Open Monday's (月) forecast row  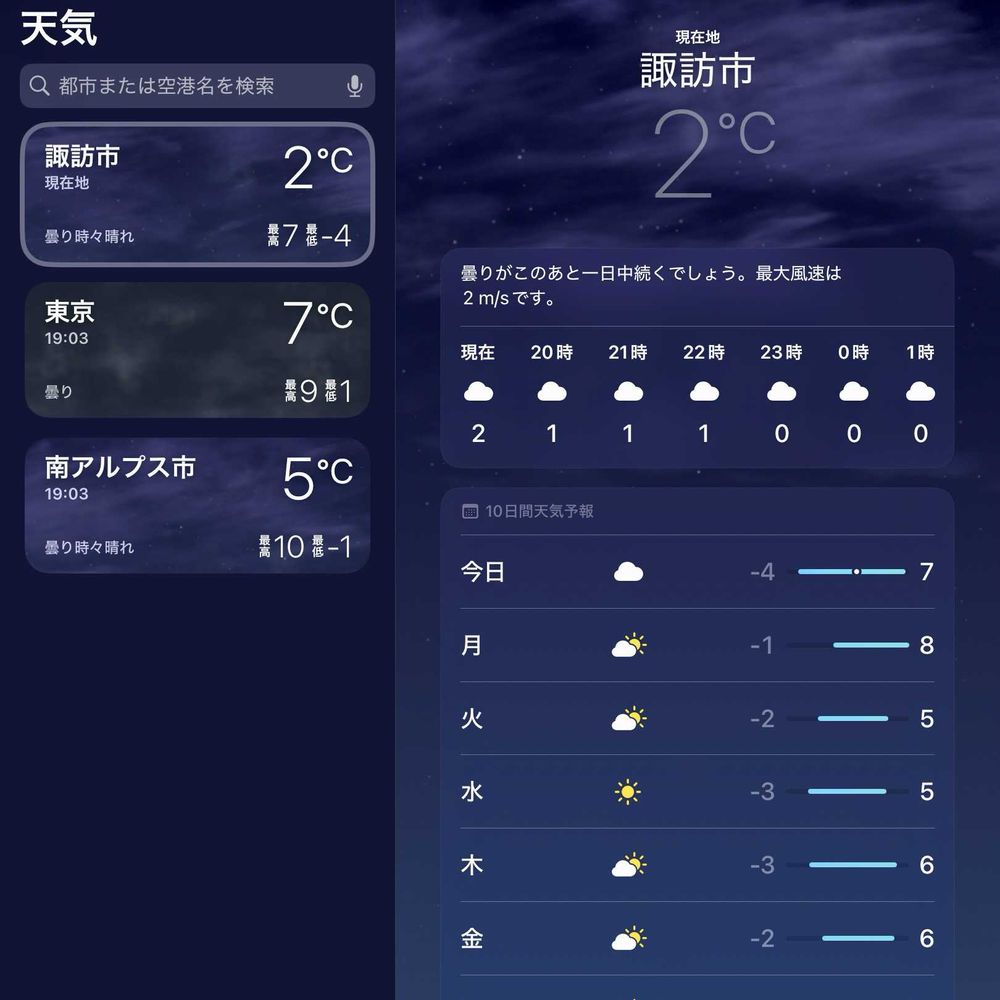[697, 645]
